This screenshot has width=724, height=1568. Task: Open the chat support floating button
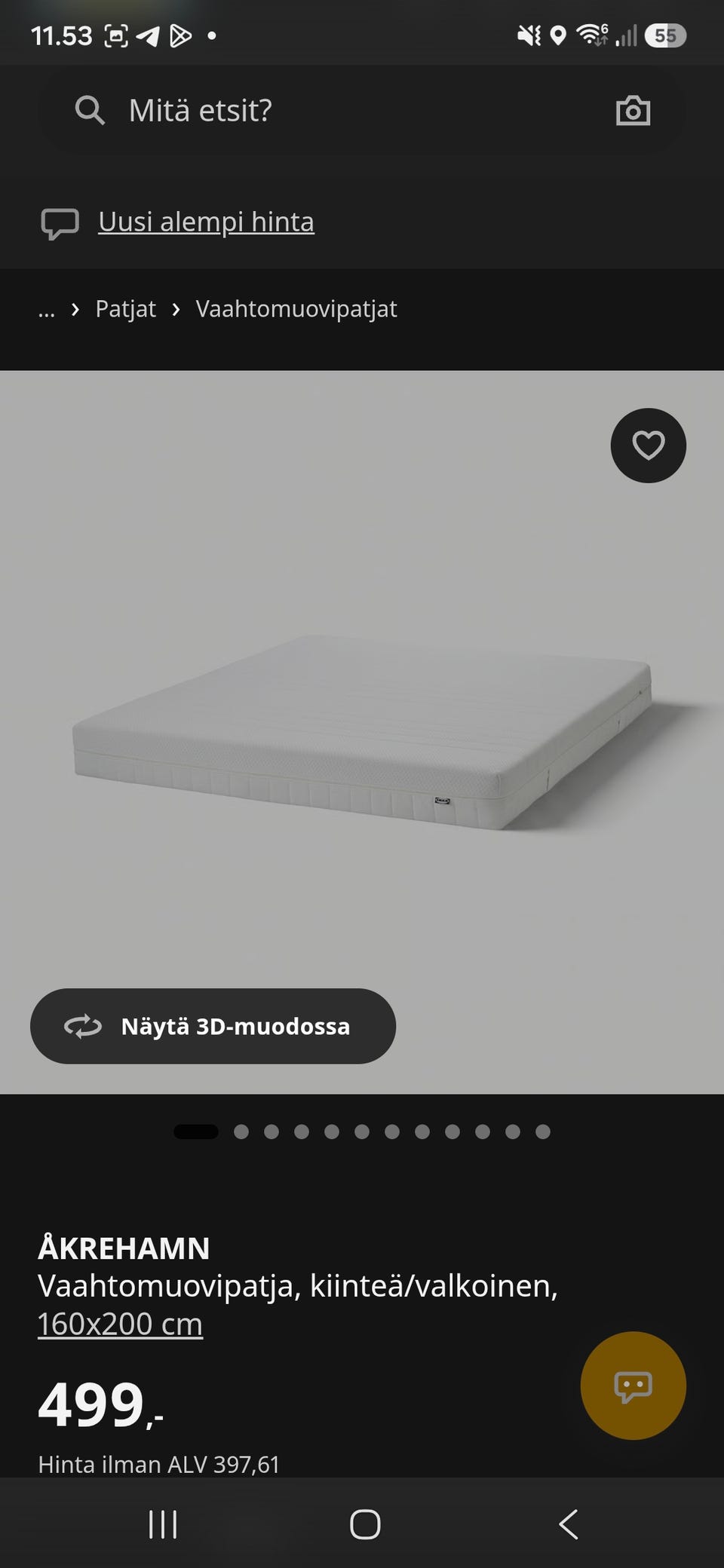point(633,1386)
